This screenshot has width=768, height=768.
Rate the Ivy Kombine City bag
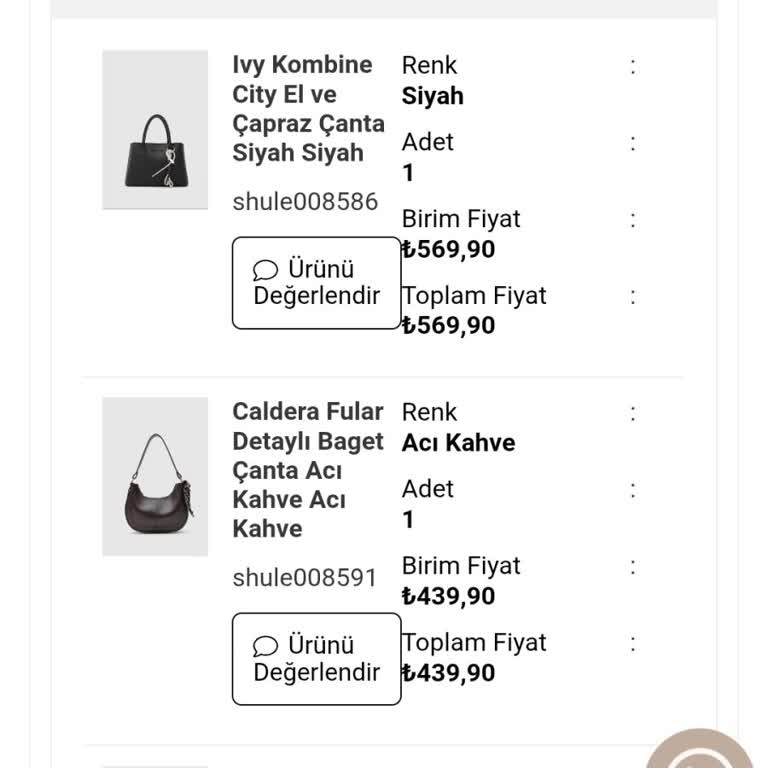pyautogui.click(x=316, y=283)
